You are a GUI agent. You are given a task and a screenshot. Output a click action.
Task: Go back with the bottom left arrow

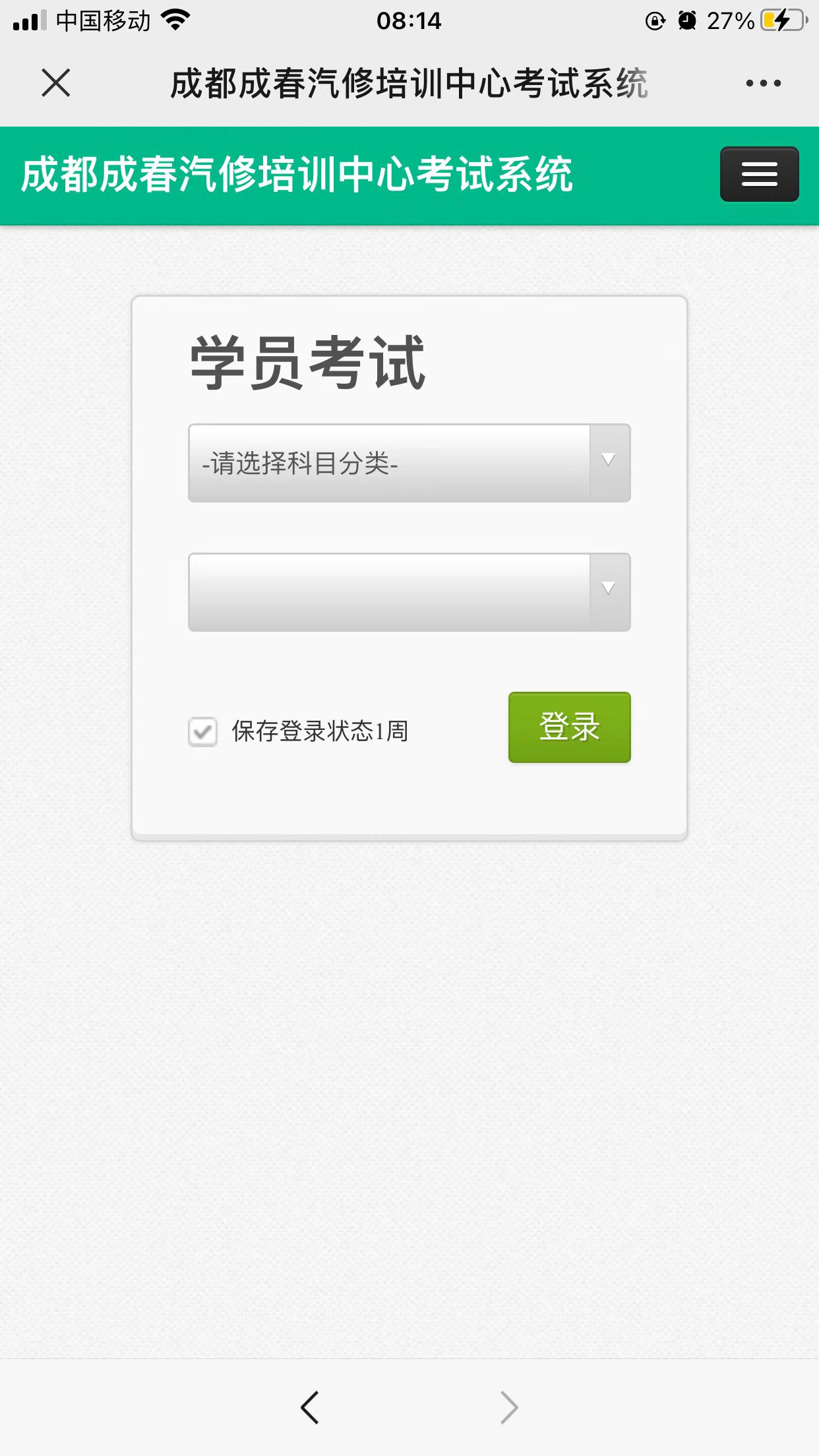[310, 1408]
